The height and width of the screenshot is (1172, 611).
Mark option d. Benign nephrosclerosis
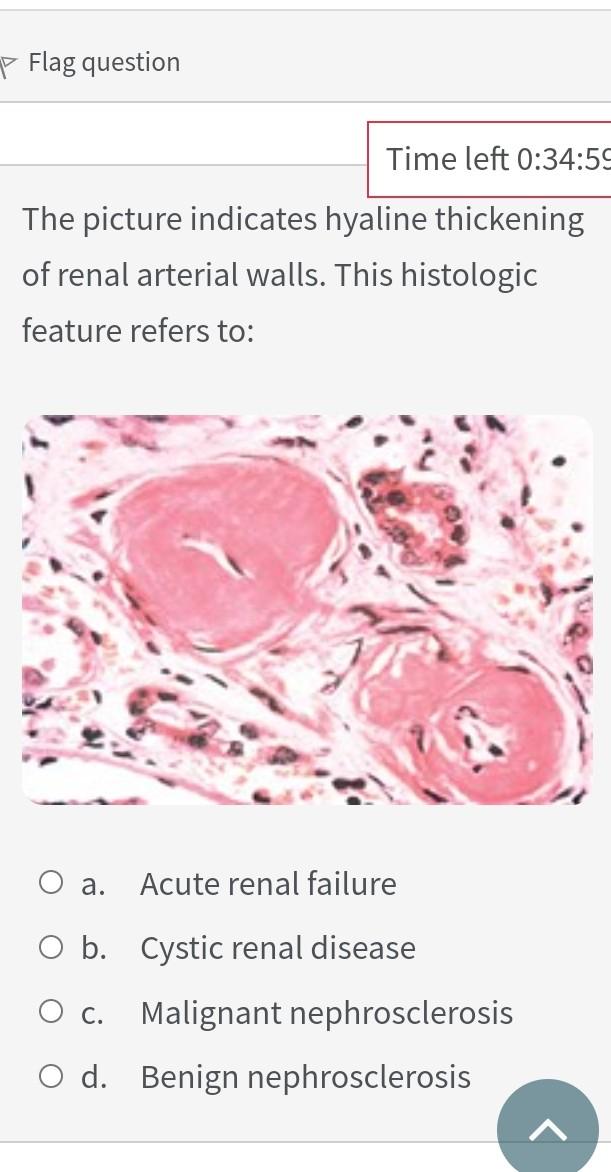click(51, 1076)
